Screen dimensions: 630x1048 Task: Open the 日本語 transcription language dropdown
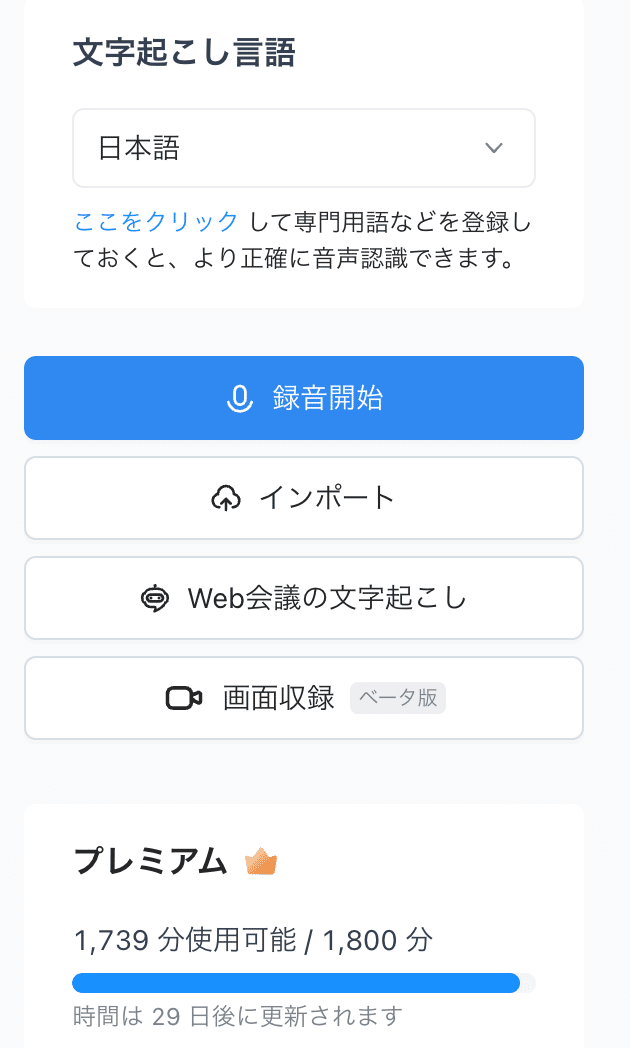pyautogui.click(x=303, y=148)
